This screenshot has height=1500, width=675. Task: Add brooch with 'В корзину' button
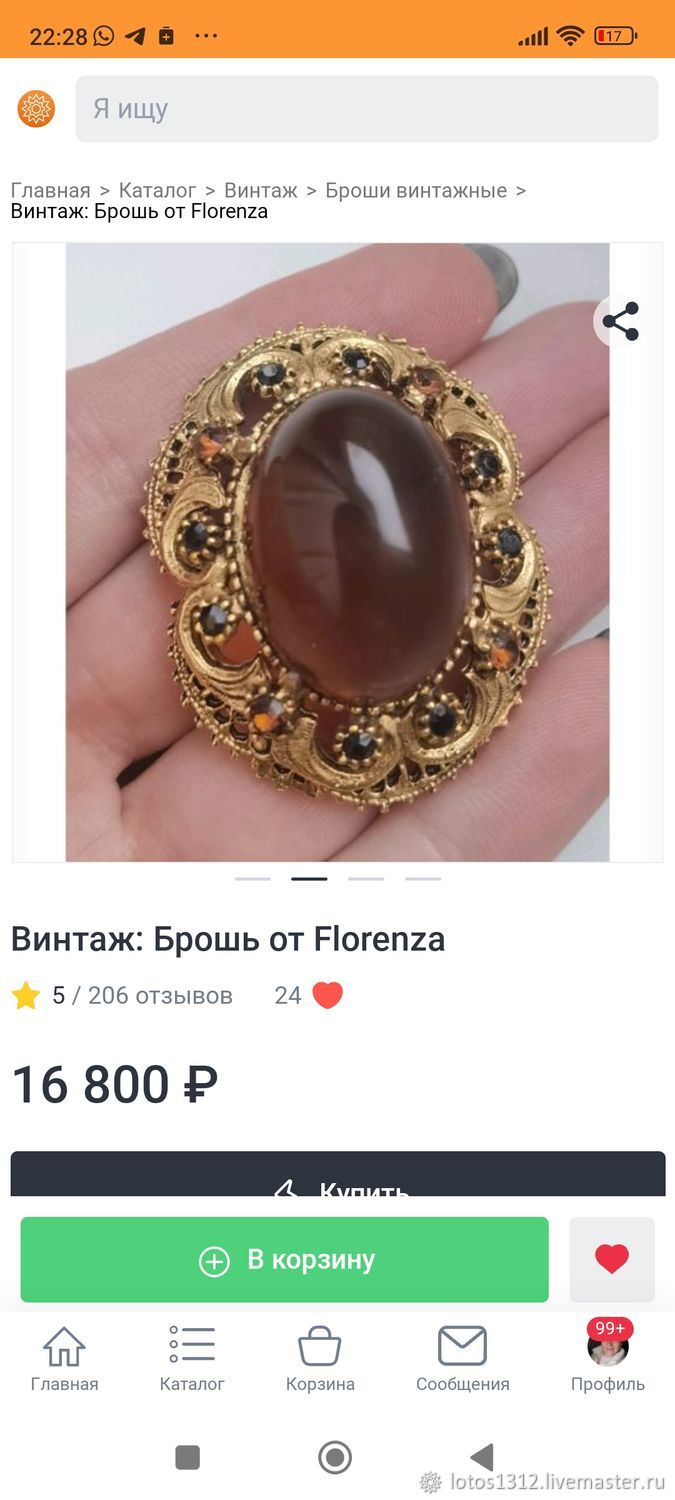click(x=285, y=1259)
